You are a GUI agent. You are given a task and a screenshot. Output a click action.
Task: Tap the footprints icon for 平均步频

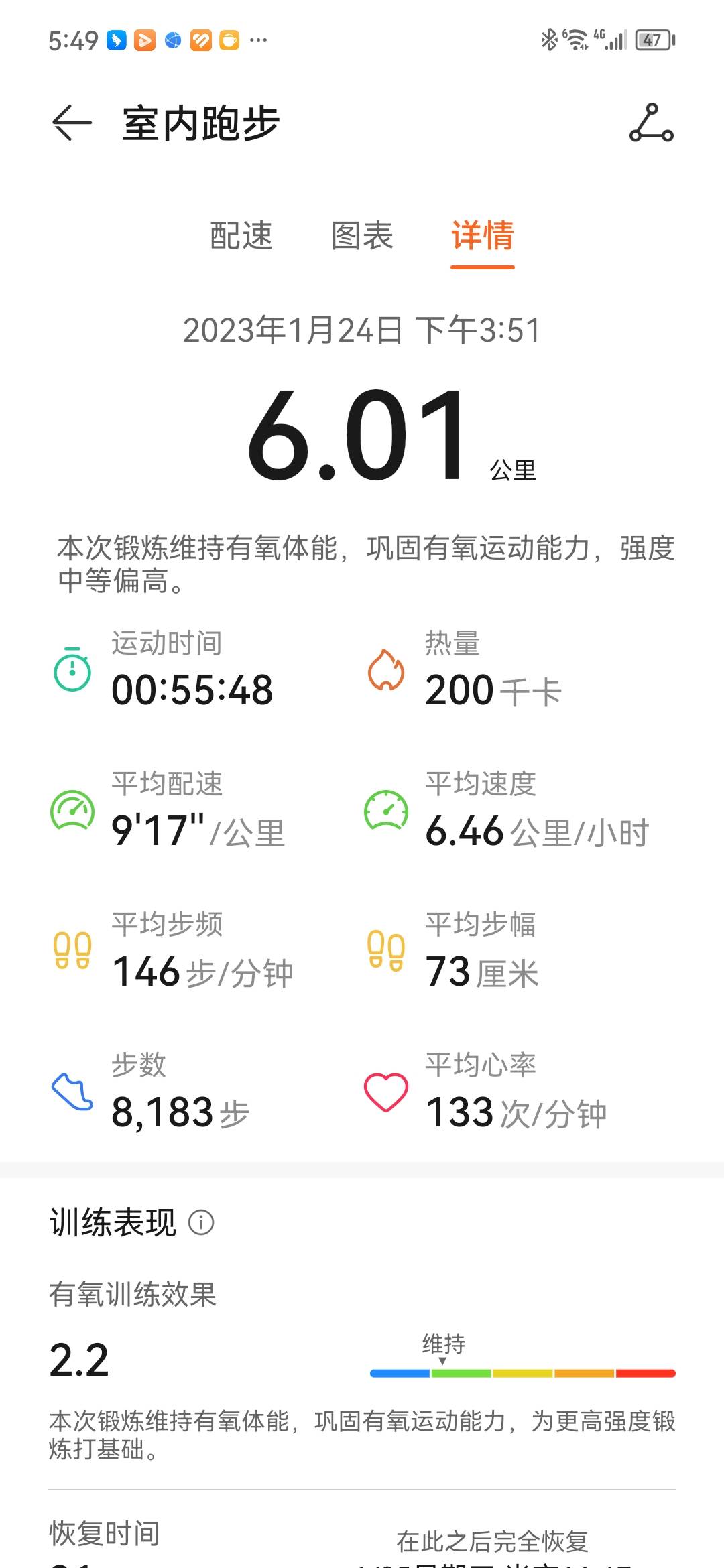[x=74, y=950]
